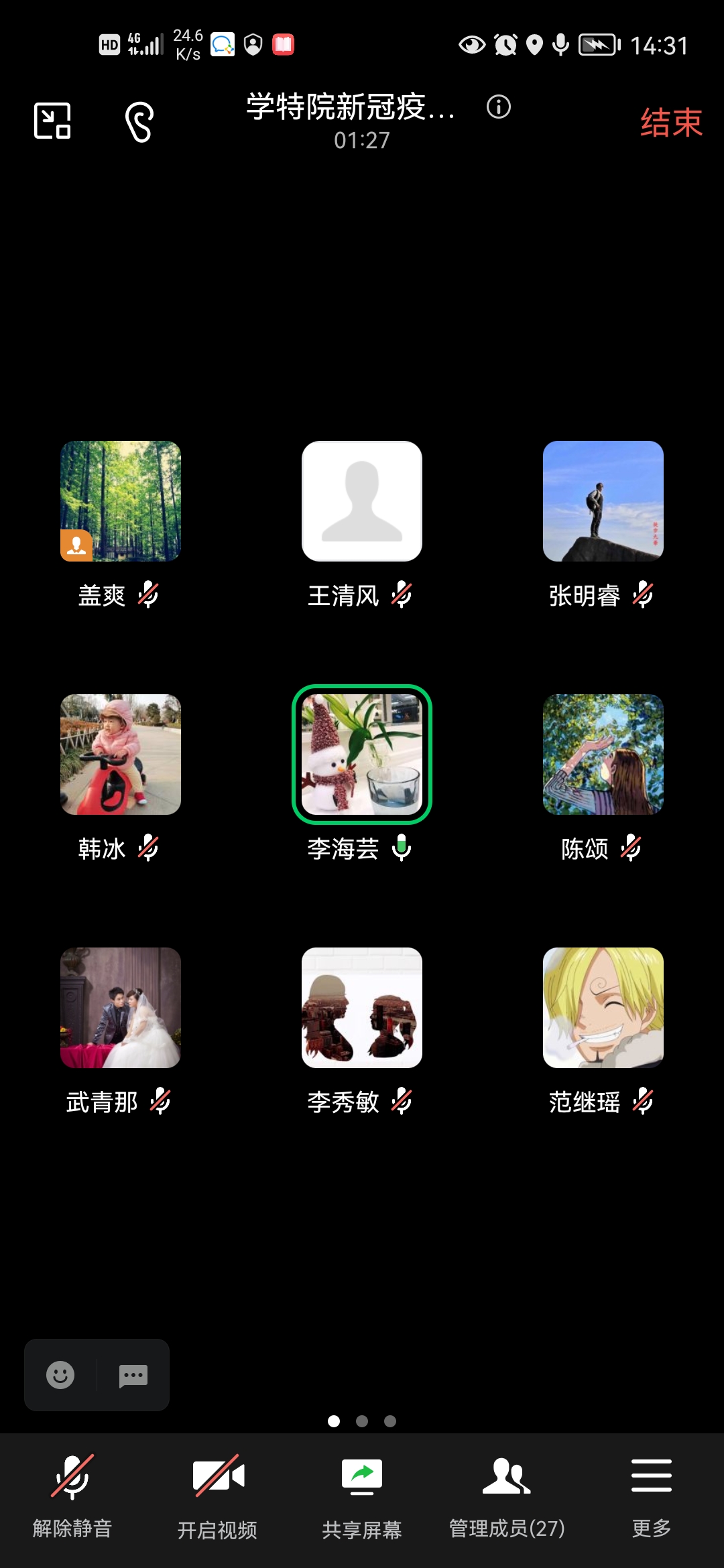This screenshot has width=724, height=1568.
Task: Select participant 武青那's tile
Action: point(121,1008)
